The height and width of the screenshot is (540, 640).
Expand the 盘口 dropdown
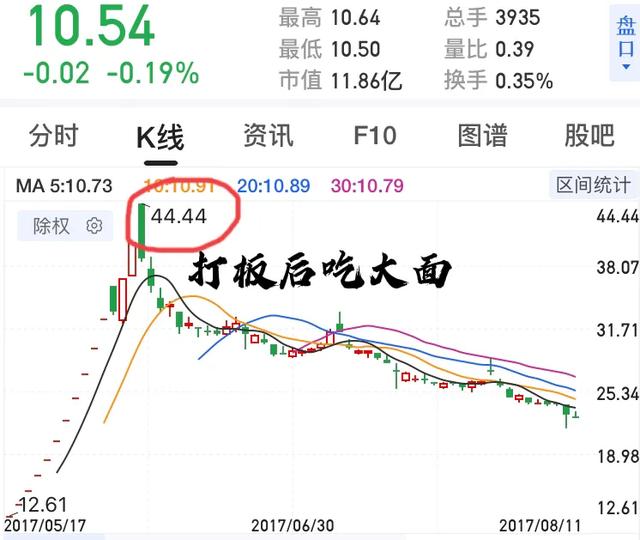(626, 43)
